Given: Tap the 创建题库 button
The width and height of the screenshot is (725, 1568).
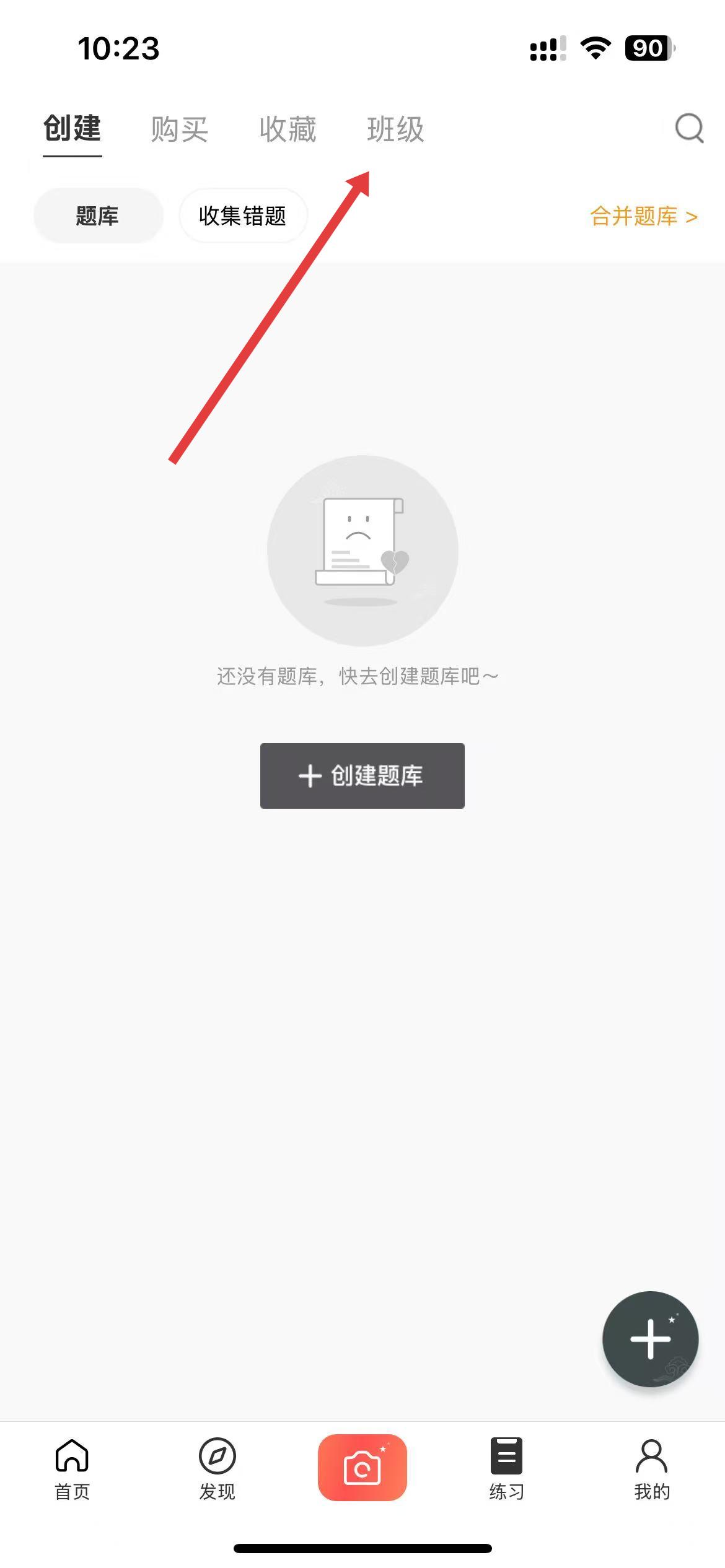Looking at the screenshot, I should 362,775.
